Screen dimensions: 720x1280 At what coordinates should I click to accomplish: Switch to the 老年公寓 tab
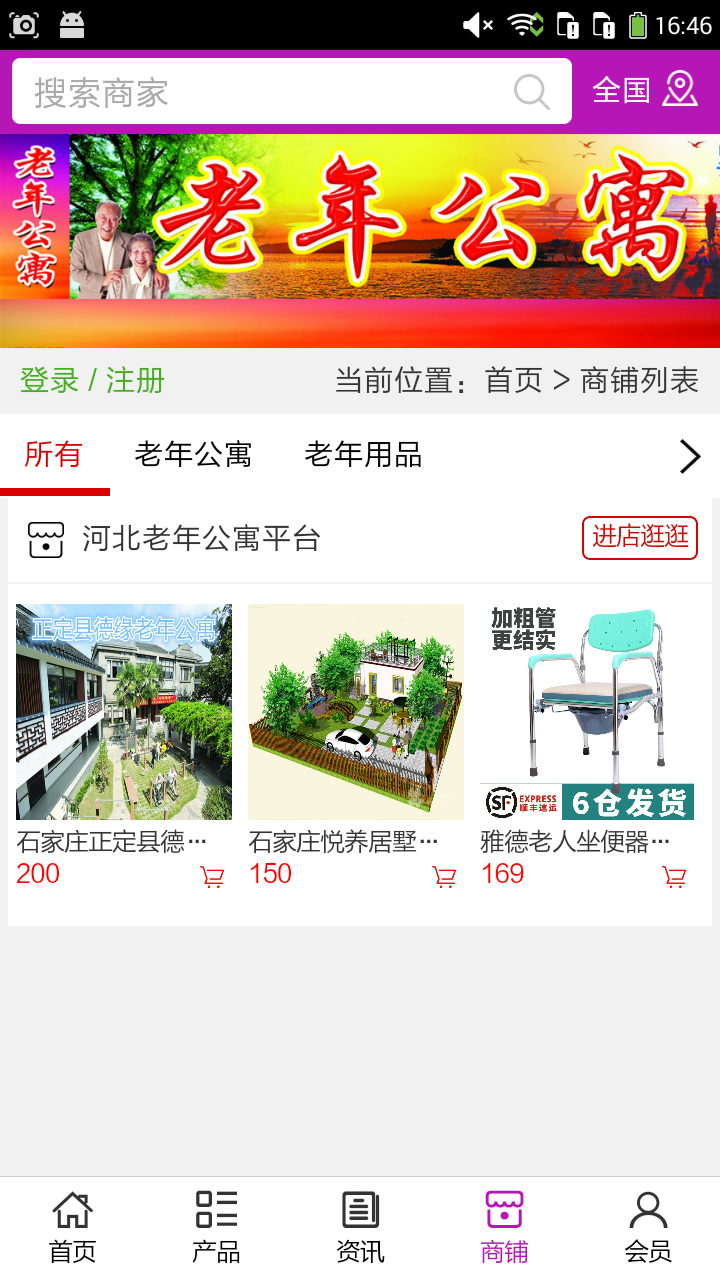(193, 455)
